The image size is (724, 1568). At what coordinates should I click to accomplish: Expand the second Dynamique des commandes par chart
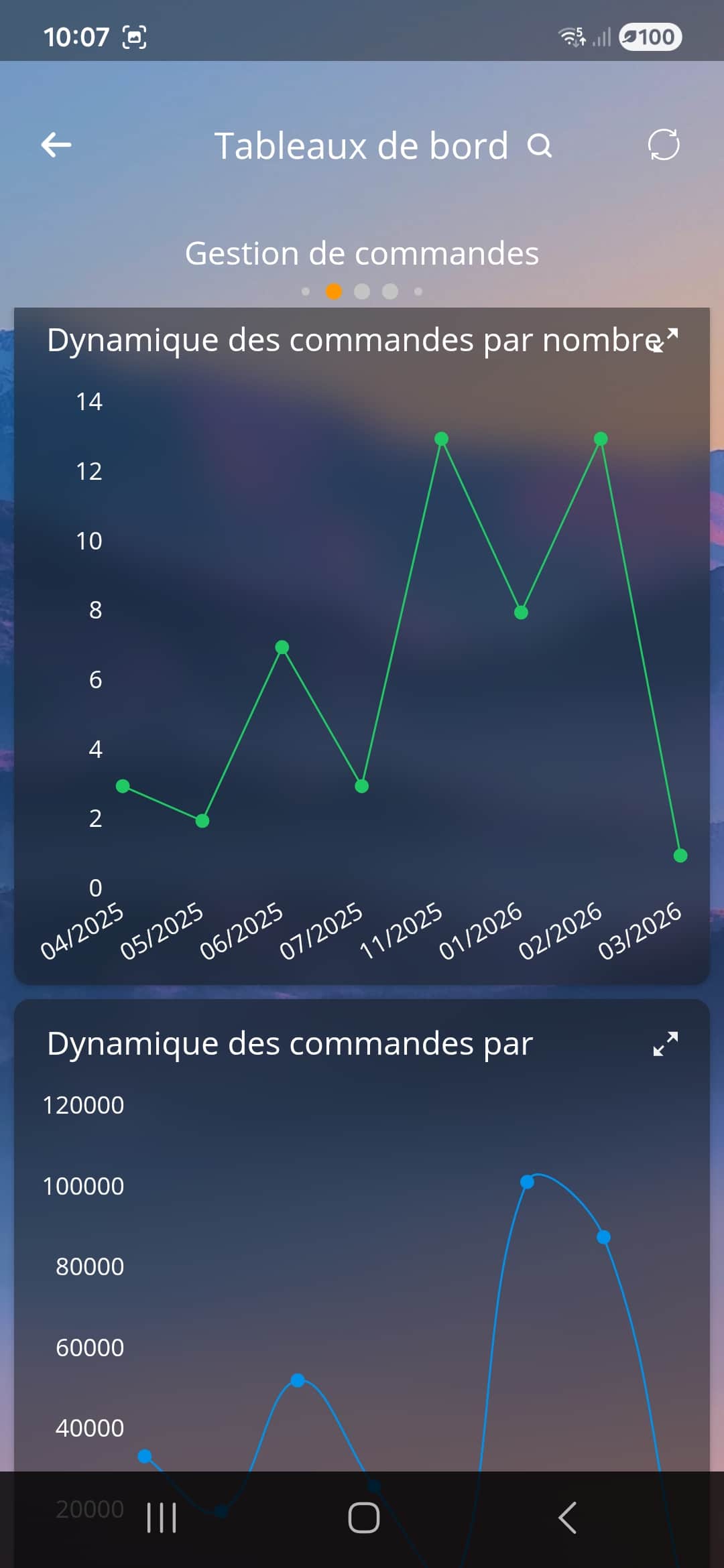coord(666,1044)
